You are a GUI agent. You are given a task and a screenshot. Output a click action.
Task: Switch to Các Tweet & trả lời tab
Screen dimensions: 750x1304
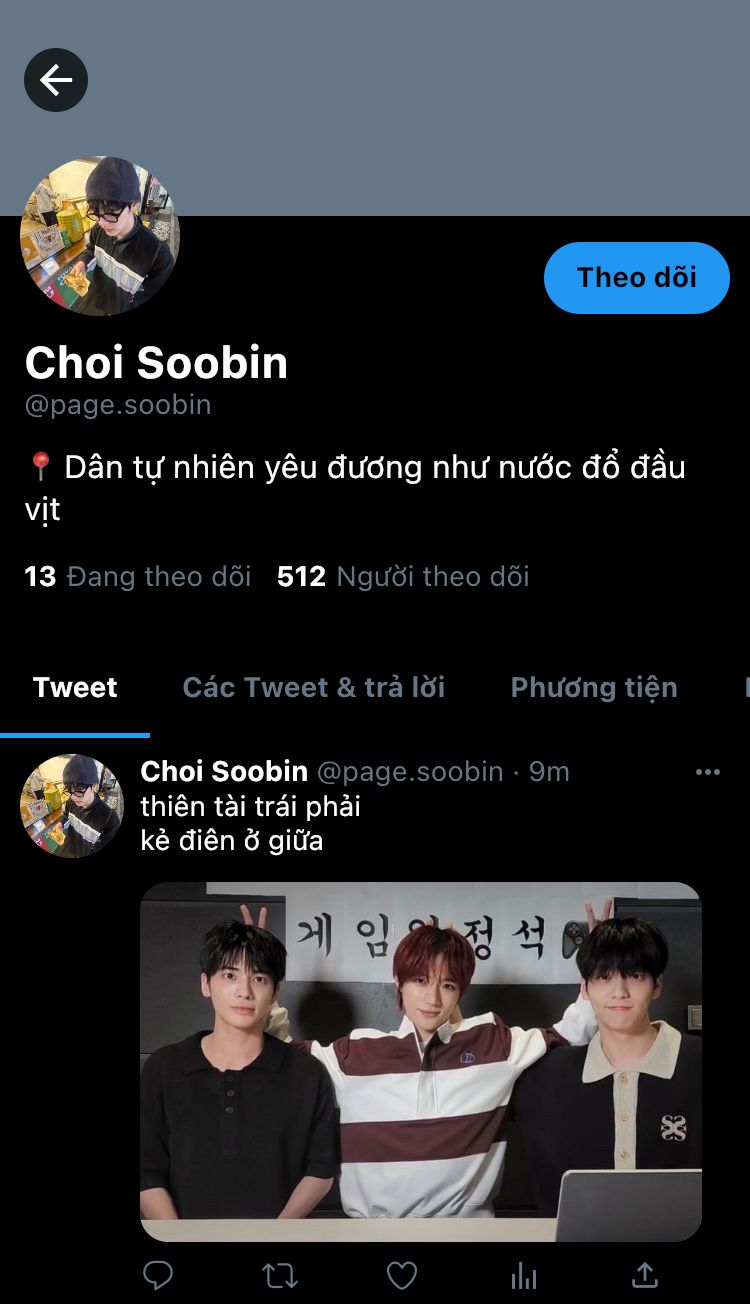314,687
